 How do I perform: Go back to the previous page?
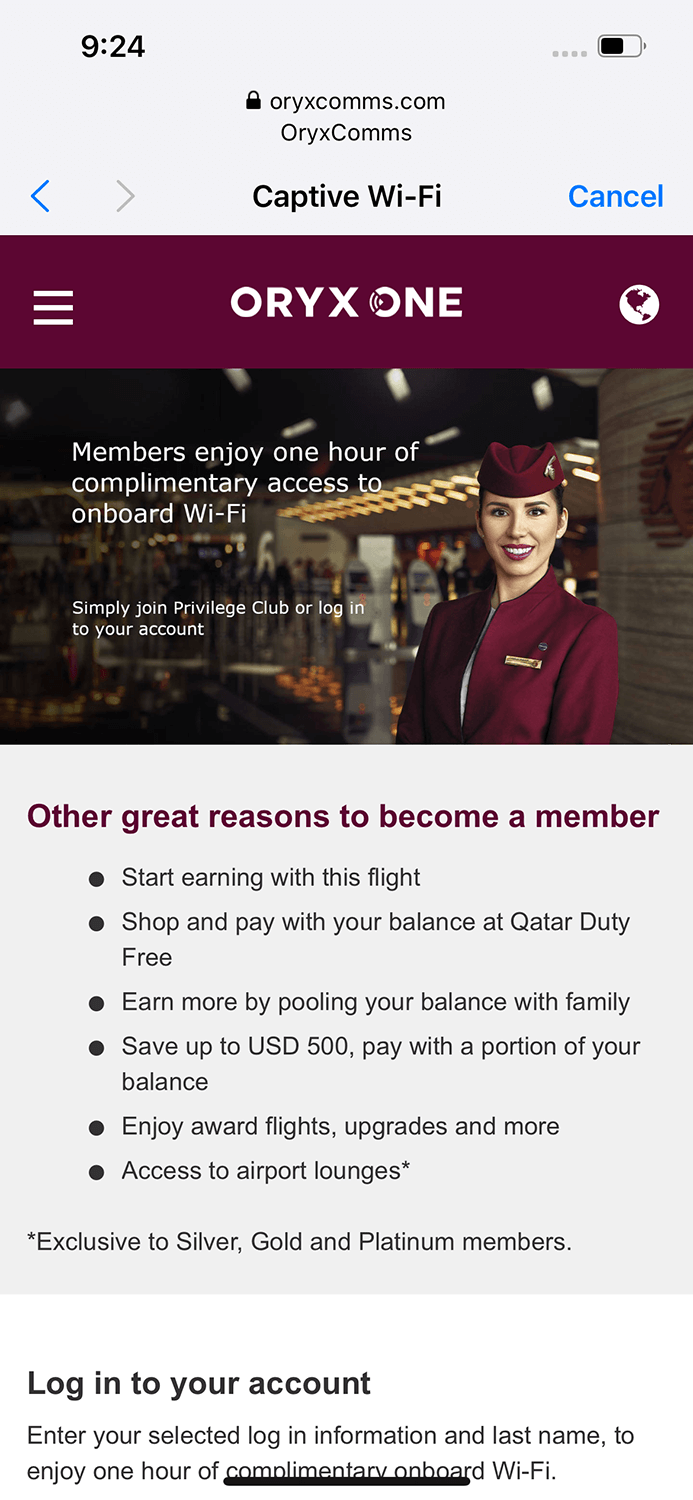tap(40, 196)
